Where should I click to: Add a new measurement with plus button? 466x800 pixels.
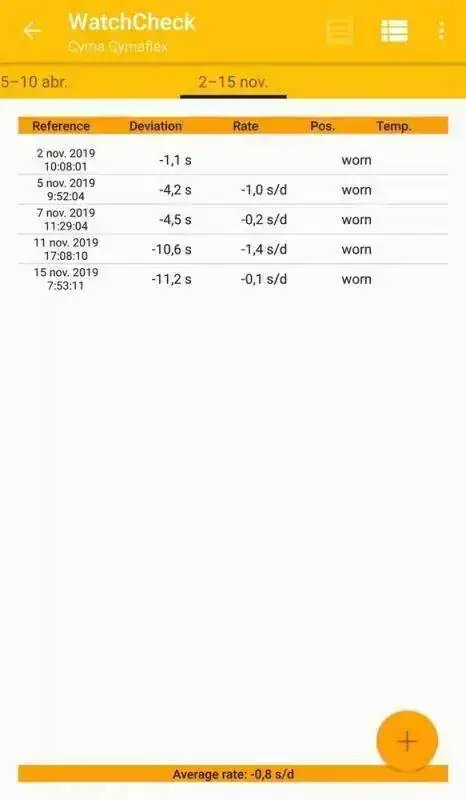(407, 741)
